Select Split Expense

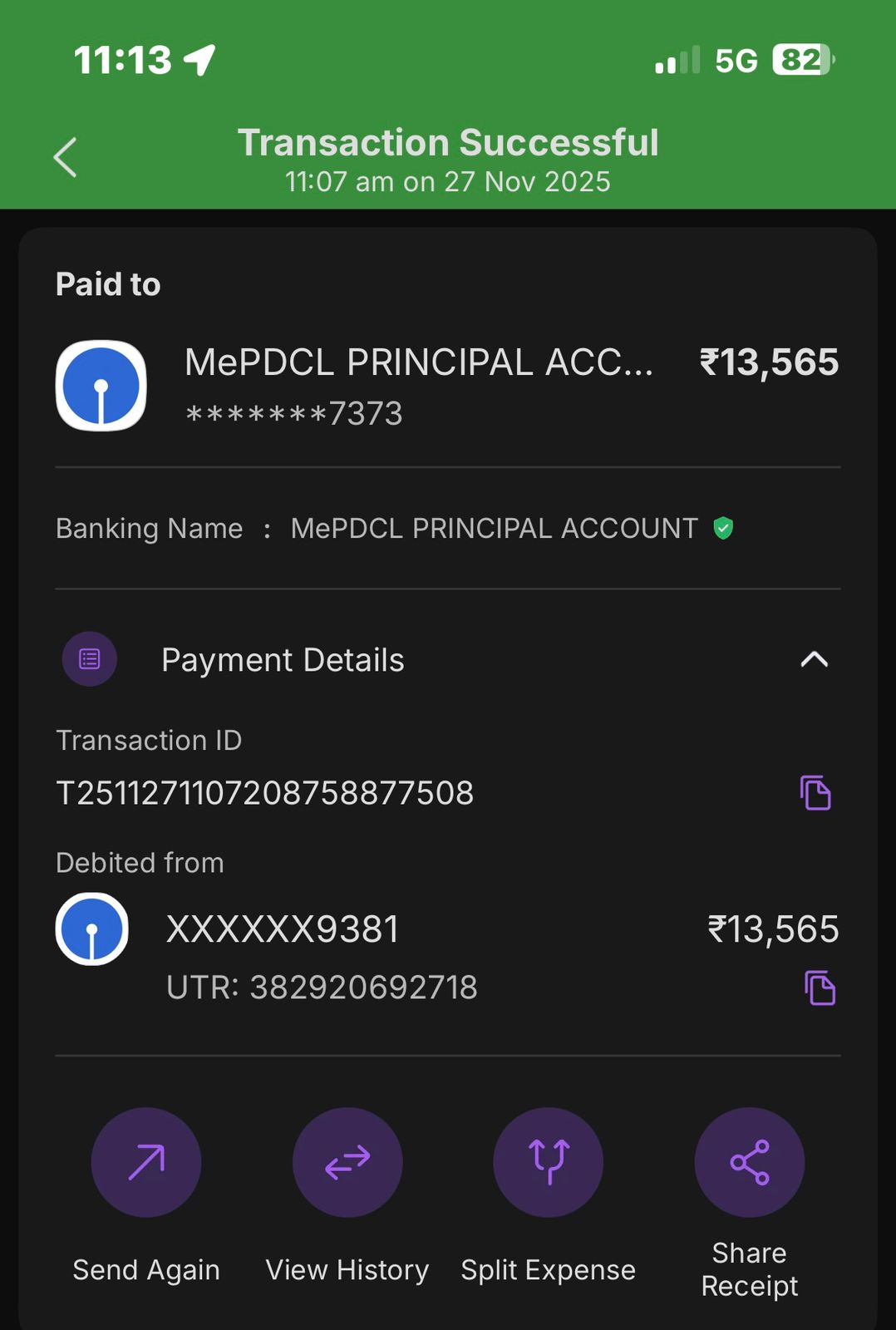[549, 1162]
